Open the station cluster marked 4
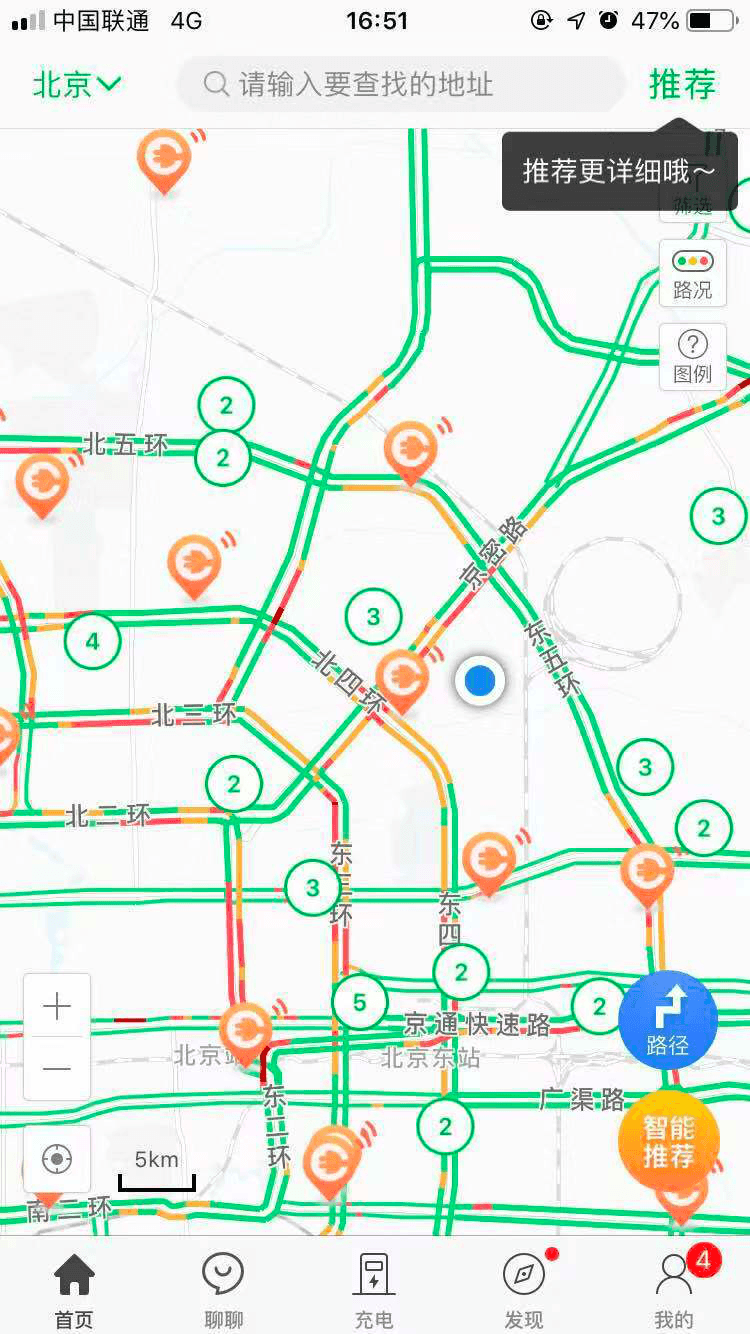The image size is (750, 1334). (93, 641)
